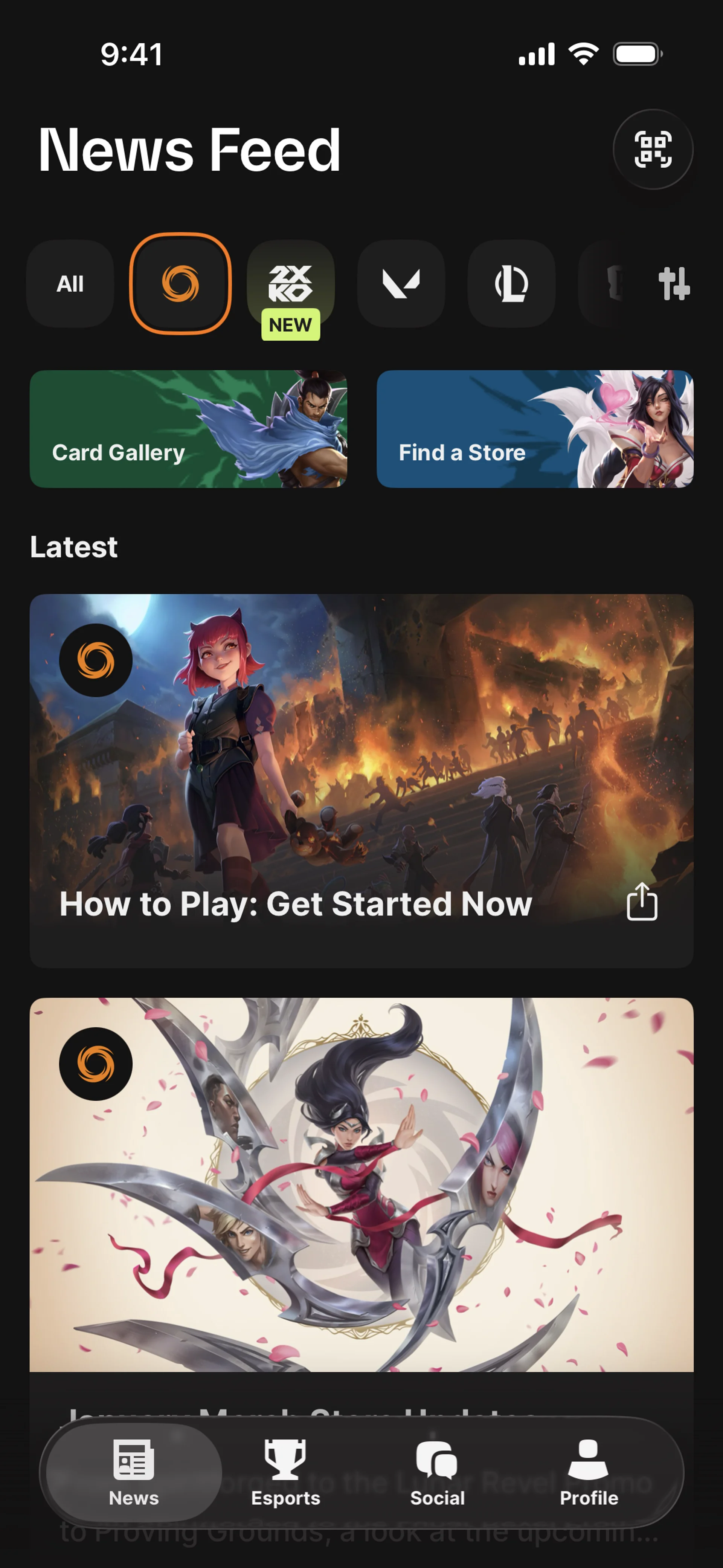Filter news by Valorant
Viewport: 723px width, 1568px height.
tap(400, 284)
